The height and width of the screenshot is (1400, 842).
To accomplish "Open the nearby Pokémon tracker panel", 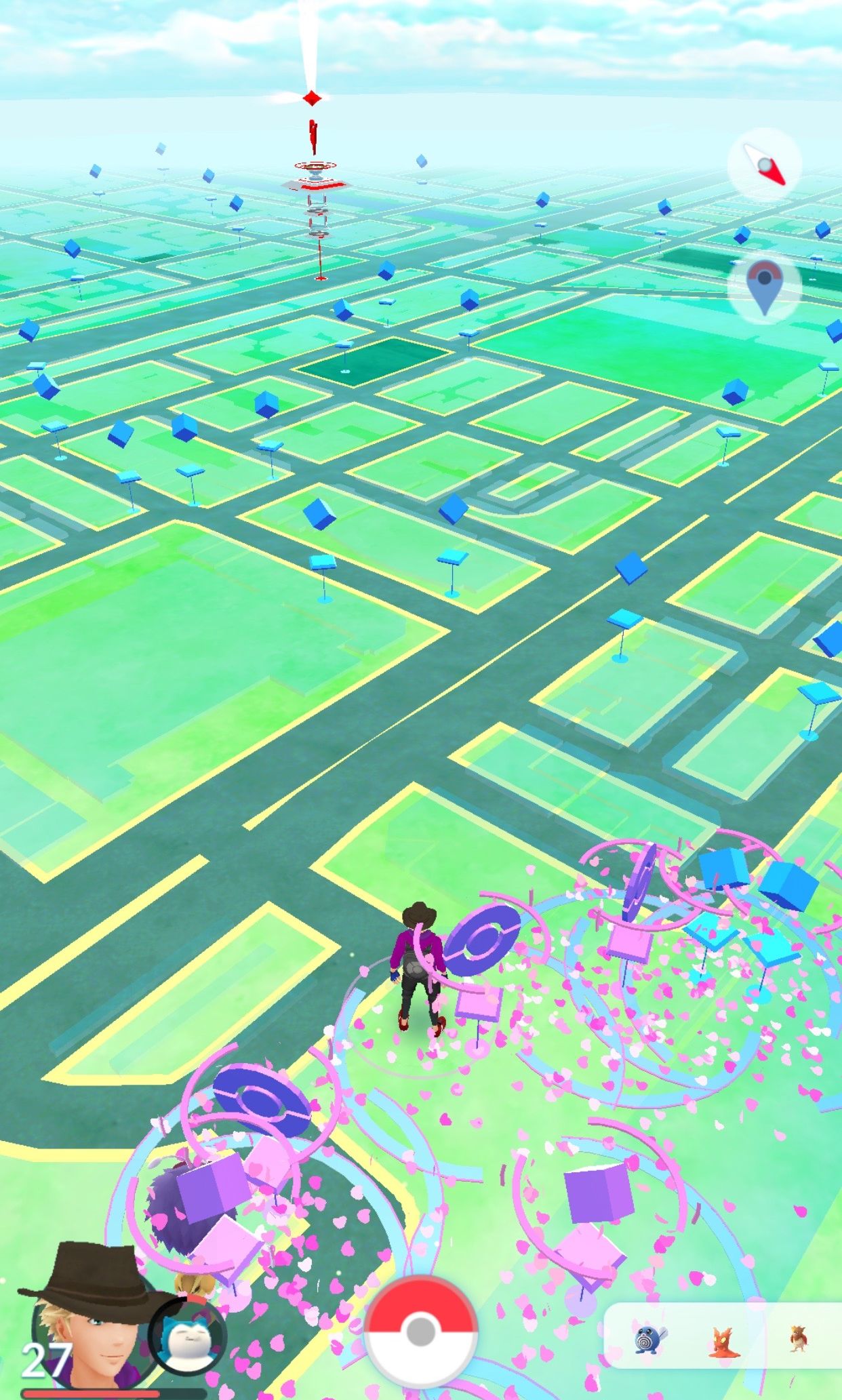I will point(723,1335).
